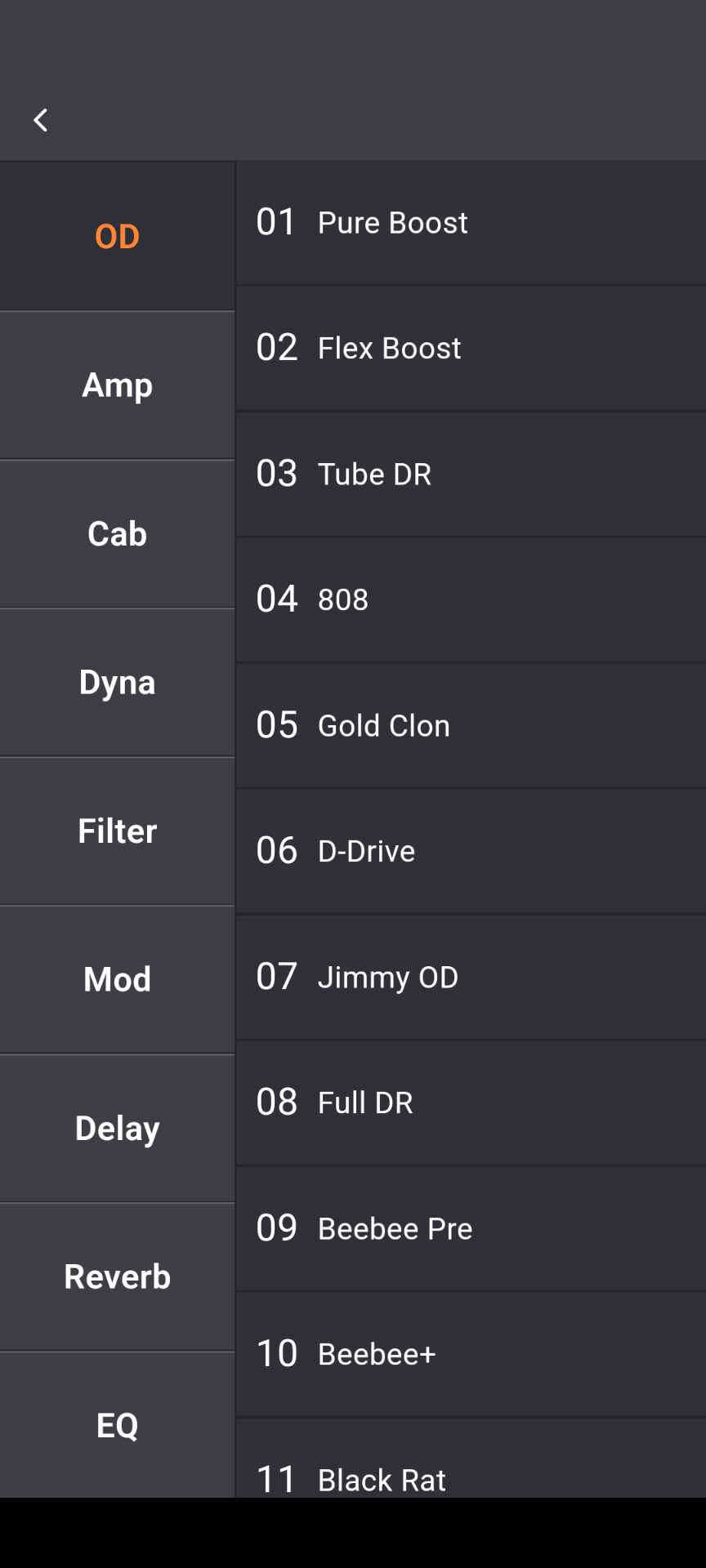706x1568 pixels.
Task: Pick the 03 Tube DR effect
Action: click(x=471, y=474)
